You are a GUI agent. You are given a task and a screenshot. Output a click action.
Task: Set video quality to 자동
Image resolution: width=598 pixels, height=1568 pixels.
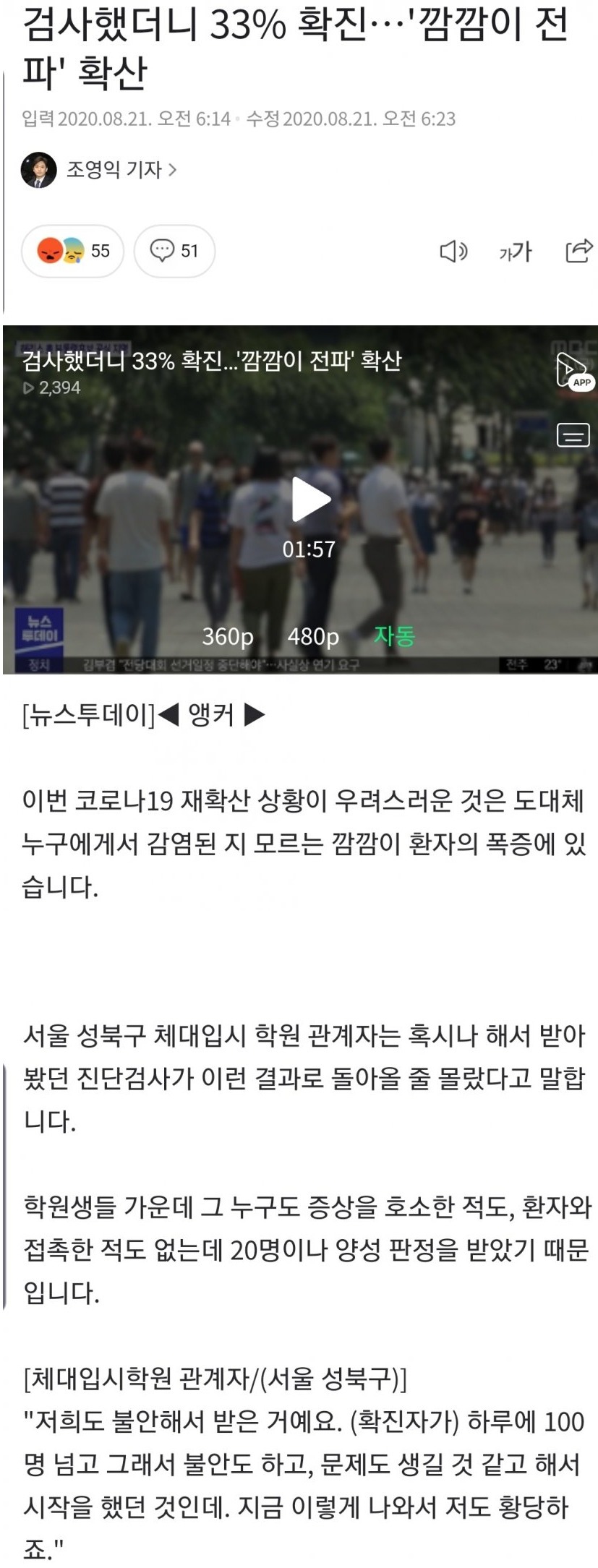coord(394,636)
